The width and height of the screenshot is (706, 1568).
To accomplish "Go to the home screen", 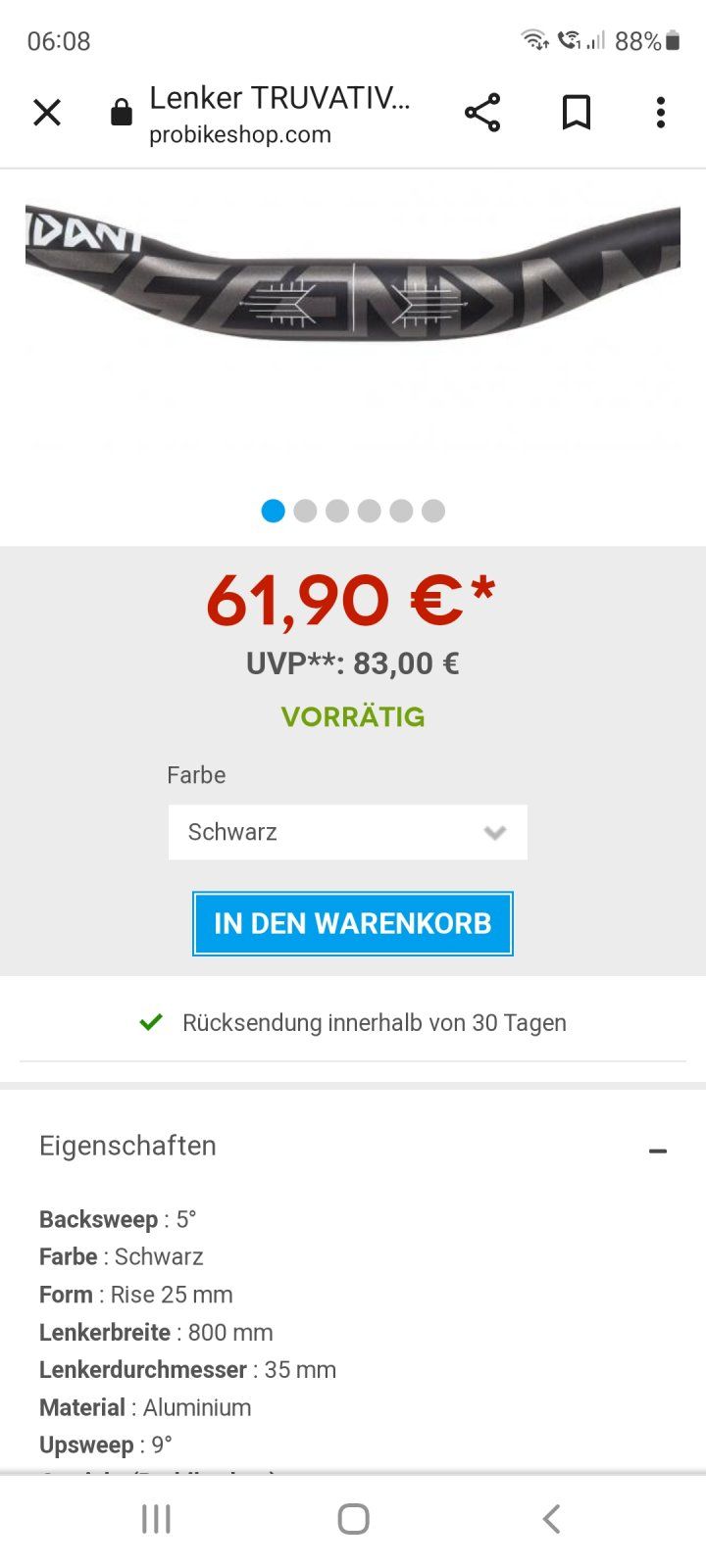I will point(353,1519).
